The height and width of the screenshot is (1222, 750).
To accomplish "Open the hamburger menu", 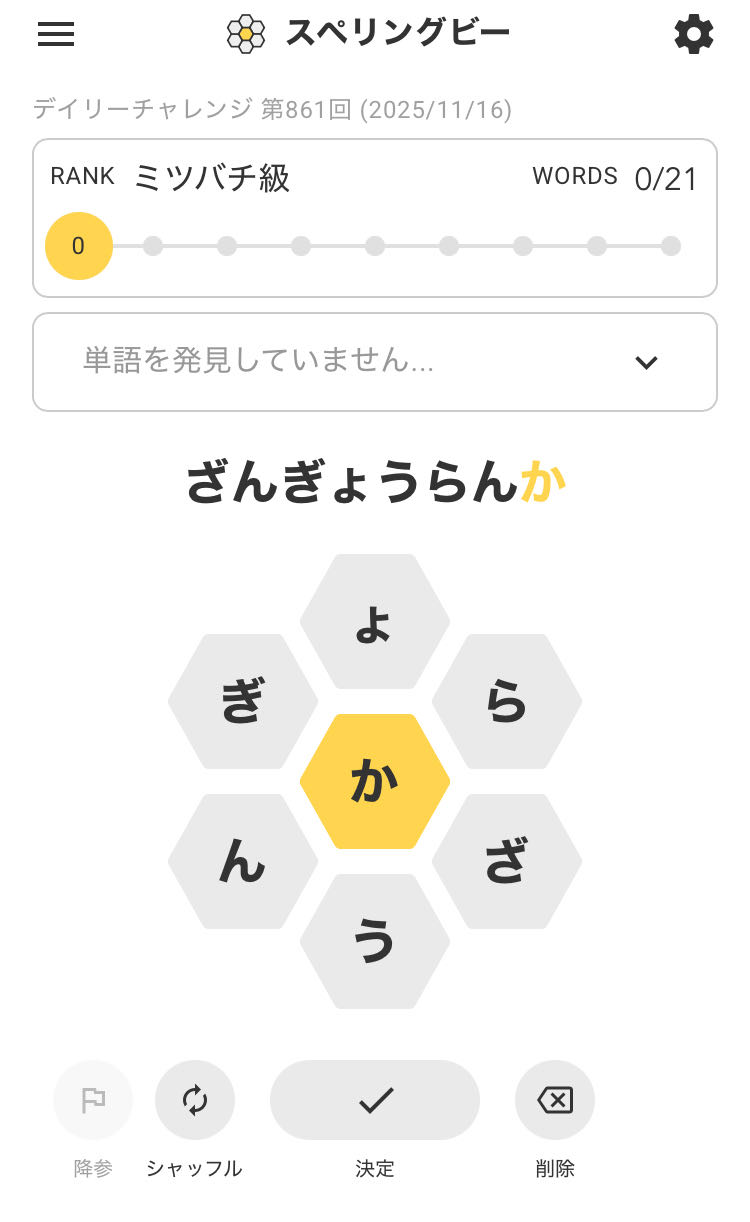I will click(56, 35).
